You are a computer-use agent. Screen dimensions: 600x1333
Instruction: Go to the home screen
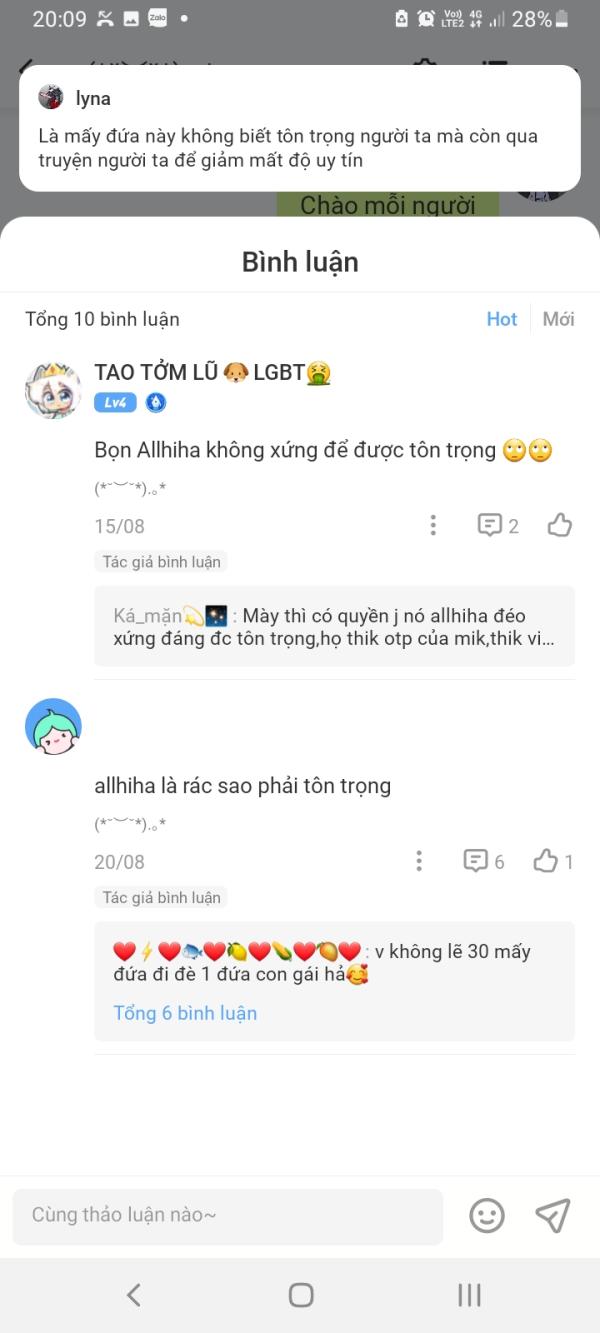[301, 1295]
